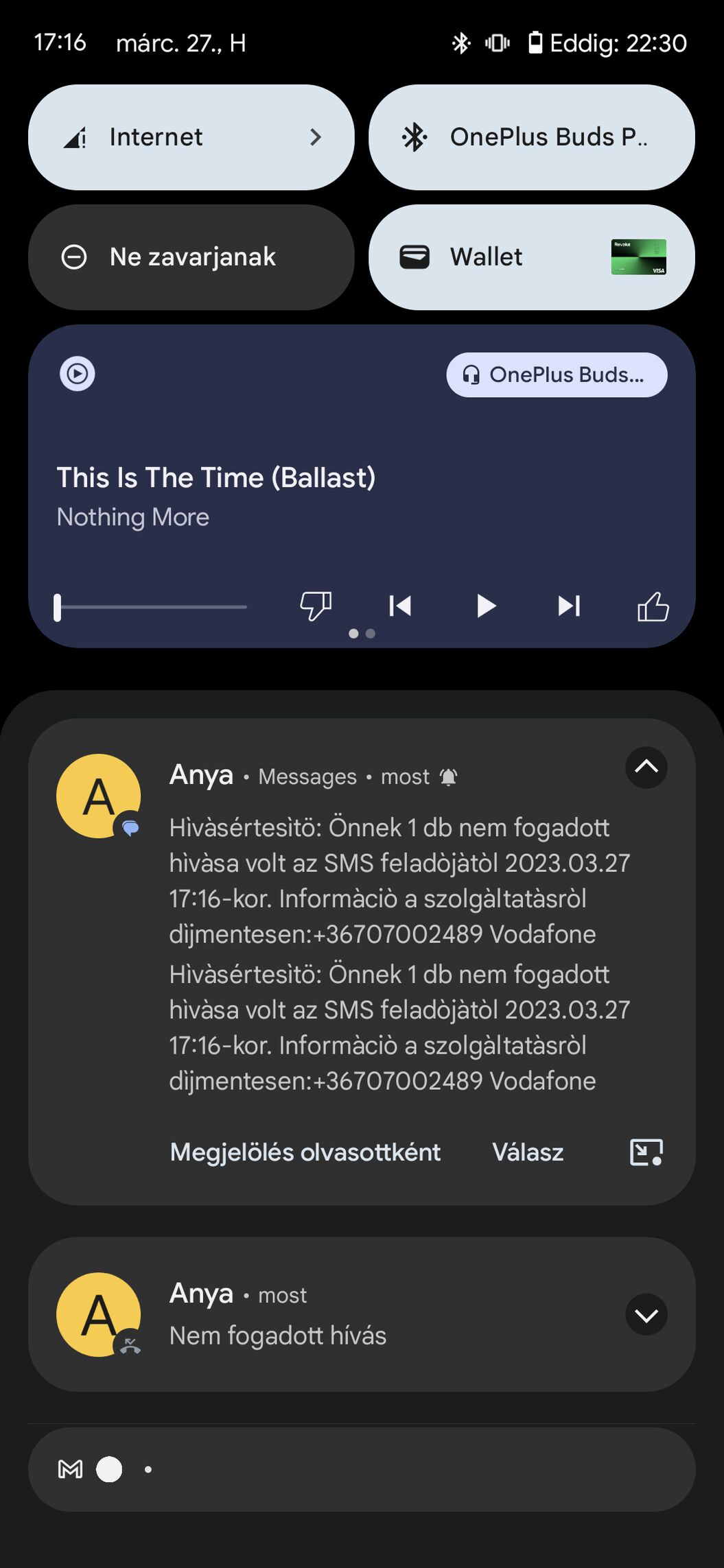Skip to the previous track

pyautogui.click(x=400, y=606)
